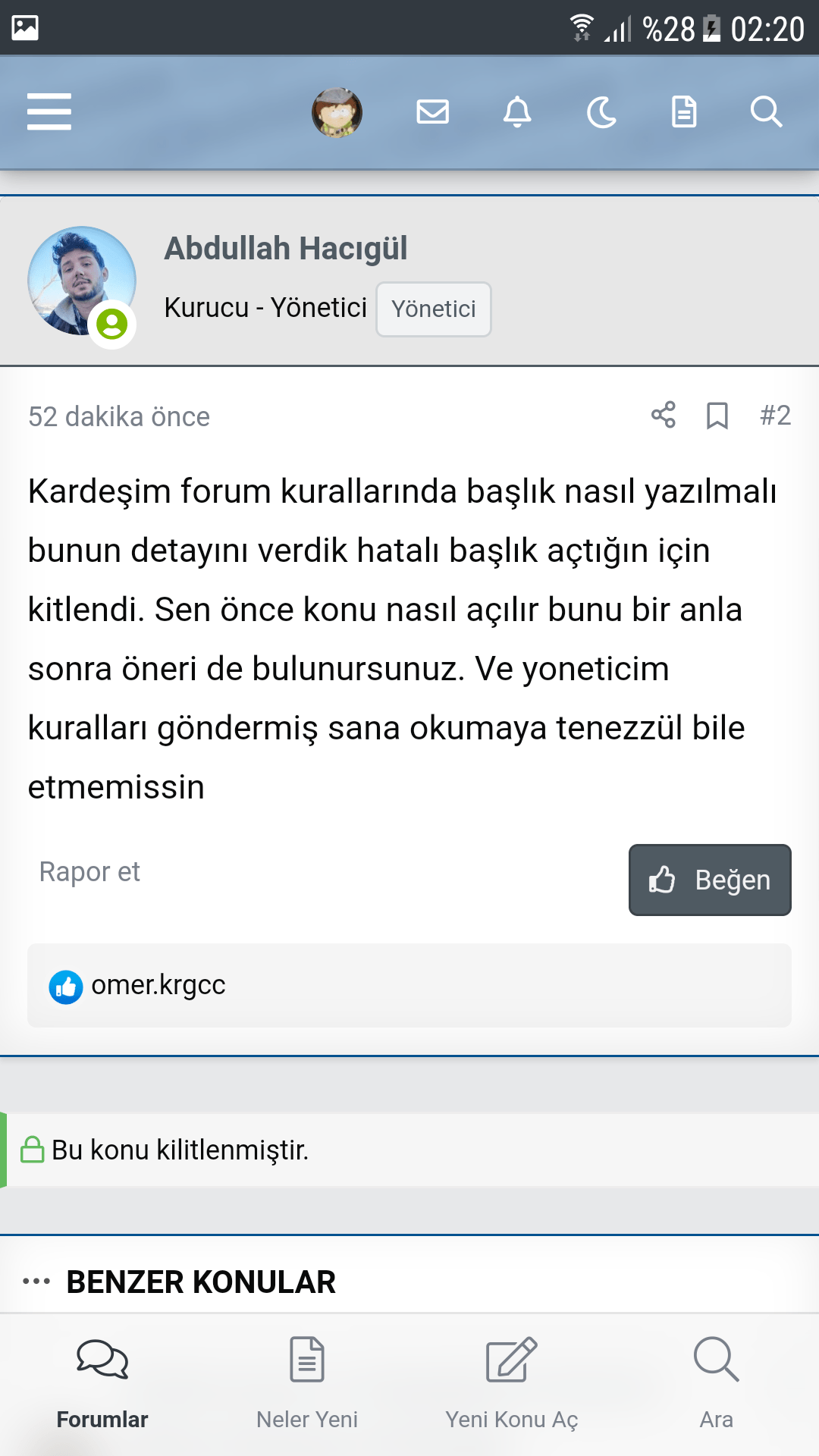Image resolution: width=819 pixels, height=1456 pixels.
Task: Open the document icon in header
Action: point(684,112)
